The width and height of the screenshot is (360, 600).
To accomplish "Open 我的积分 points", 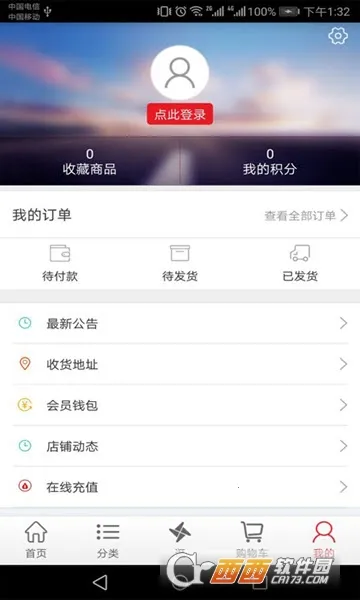I will point(270,162).
